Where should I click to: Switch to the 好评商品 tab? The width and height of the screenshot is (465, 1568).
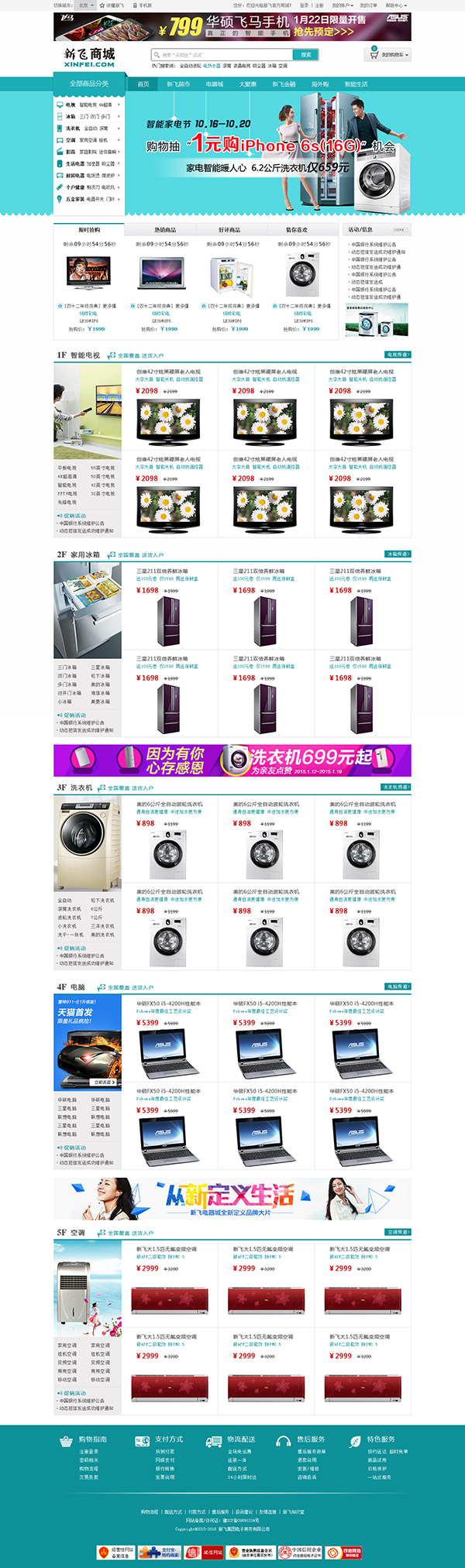[229, 230]
